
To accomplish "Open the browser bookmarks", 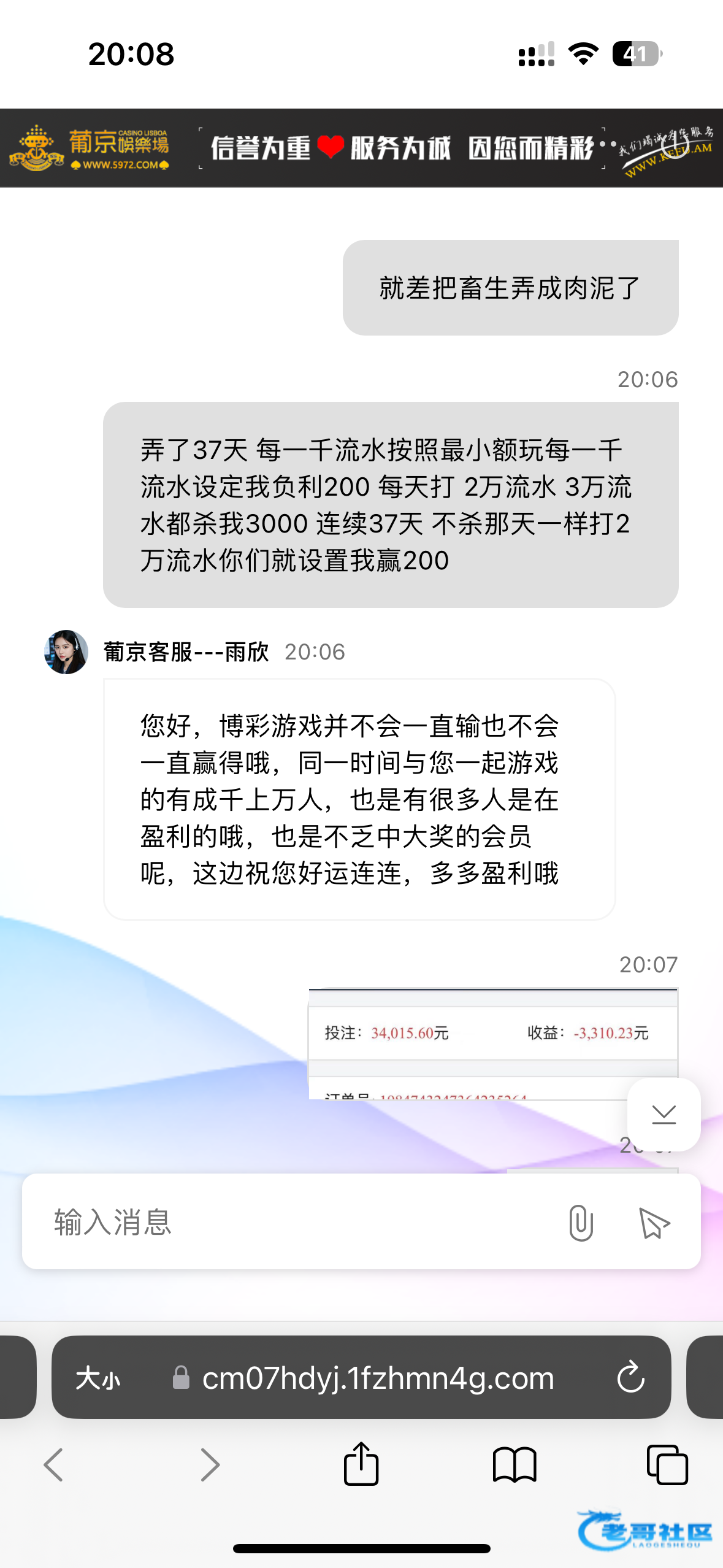I will coord(515,1465).
